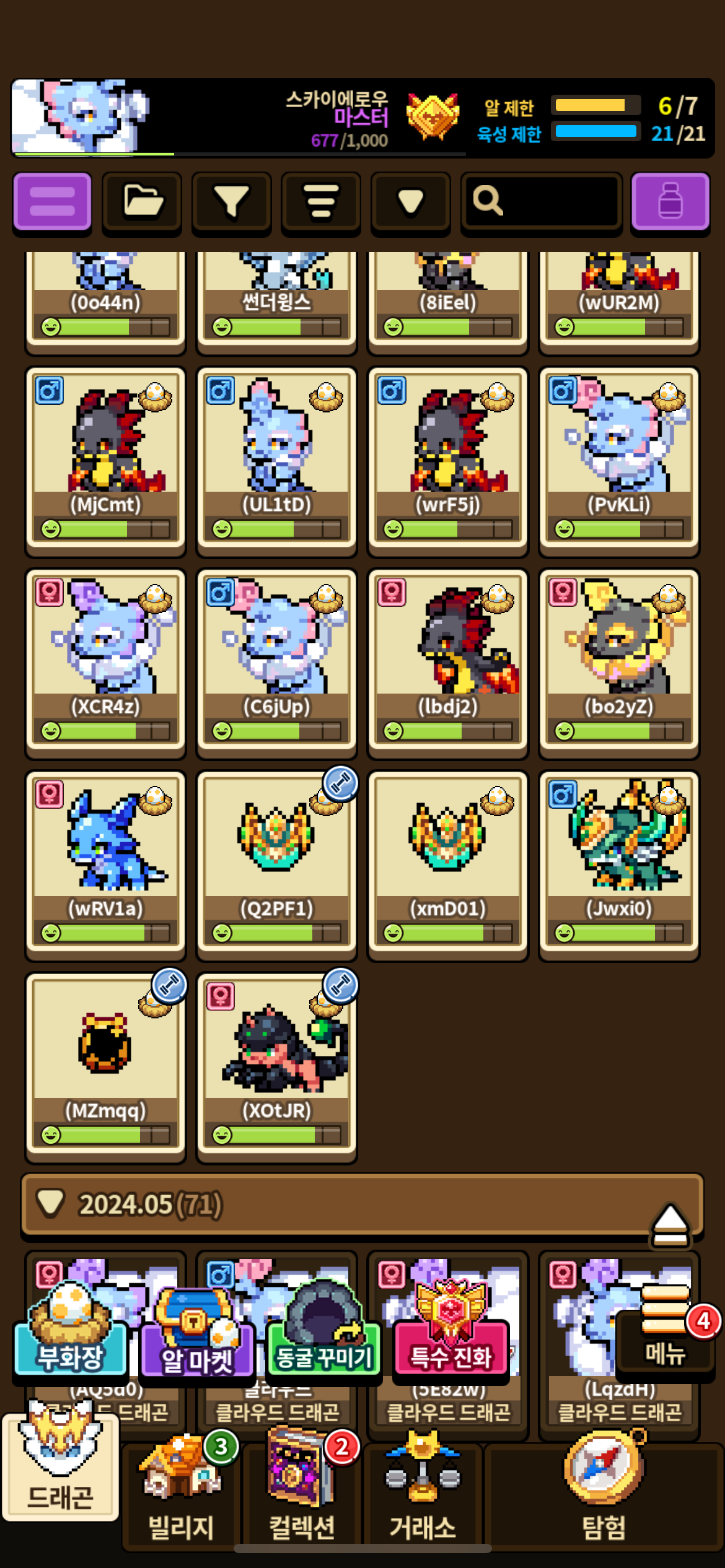Screen dimensions: 725x1568
Task: Open 알 마켓 egg market
Action: click(197, 1336)
